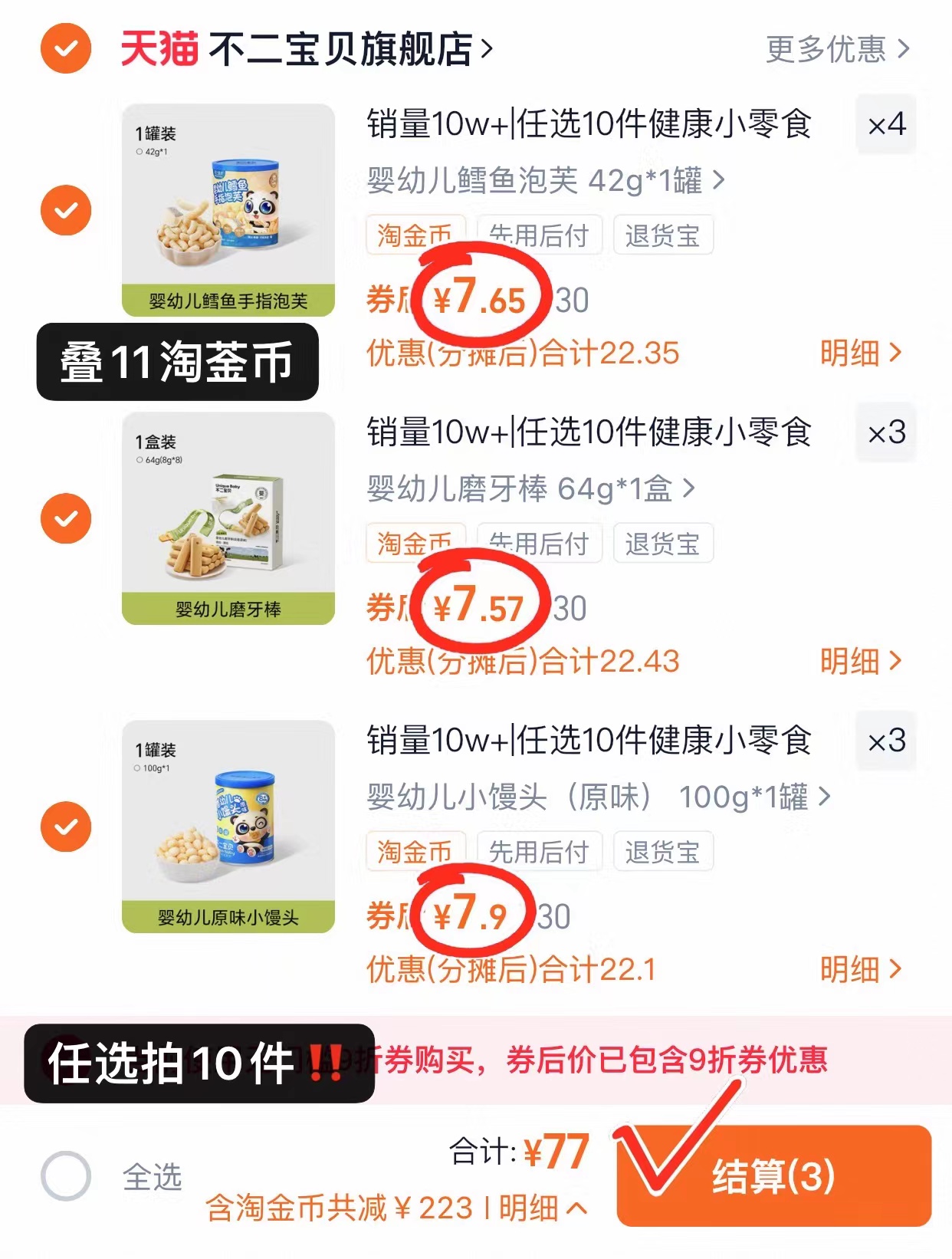Image resolution: width=952 pixels, height=1259 pixels.
Task: Click the 先用后付 tag on the mini steamed bun item
Action: tap(540, 852)
